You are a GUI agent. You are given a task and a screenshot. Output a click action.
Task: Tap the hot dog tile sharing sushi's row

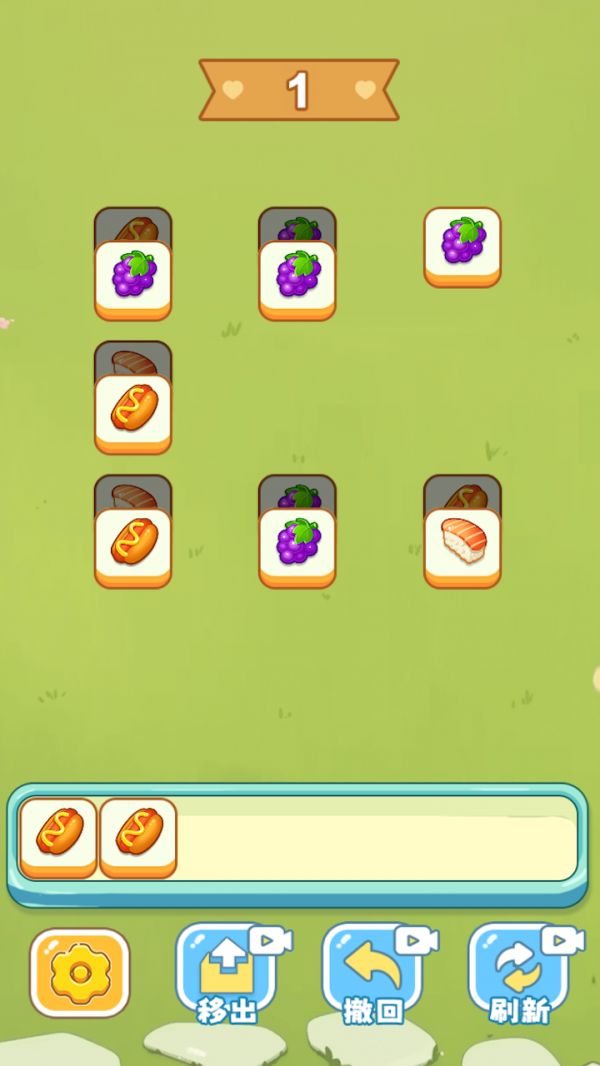(133, 544)
